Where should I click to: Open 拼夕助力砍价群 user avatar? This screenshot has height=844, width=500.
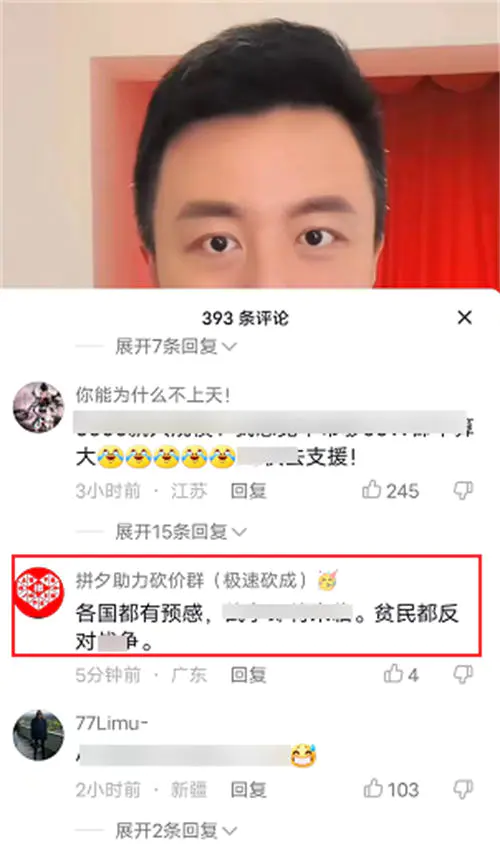click(38, 592)
